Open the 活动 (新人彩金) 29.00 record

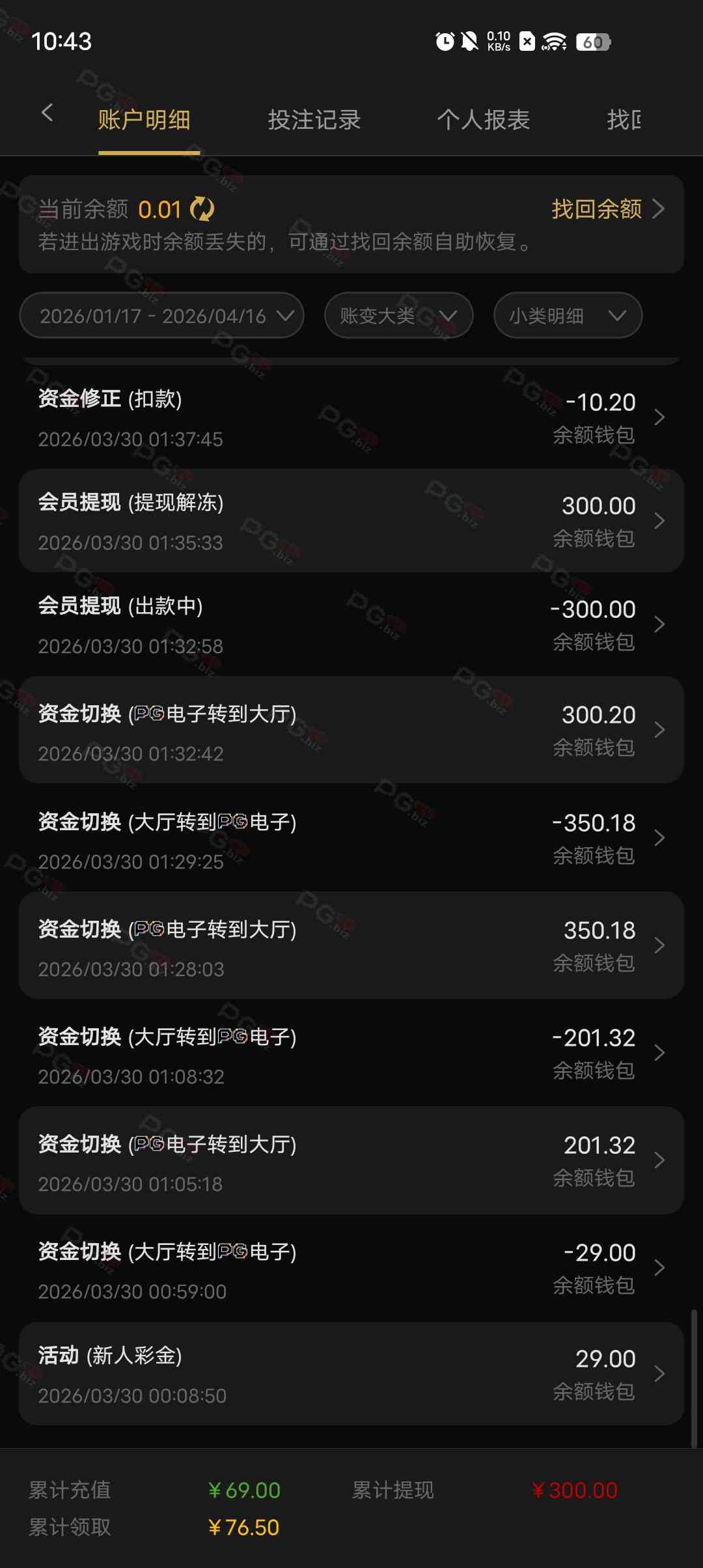tap(351, 1374)
